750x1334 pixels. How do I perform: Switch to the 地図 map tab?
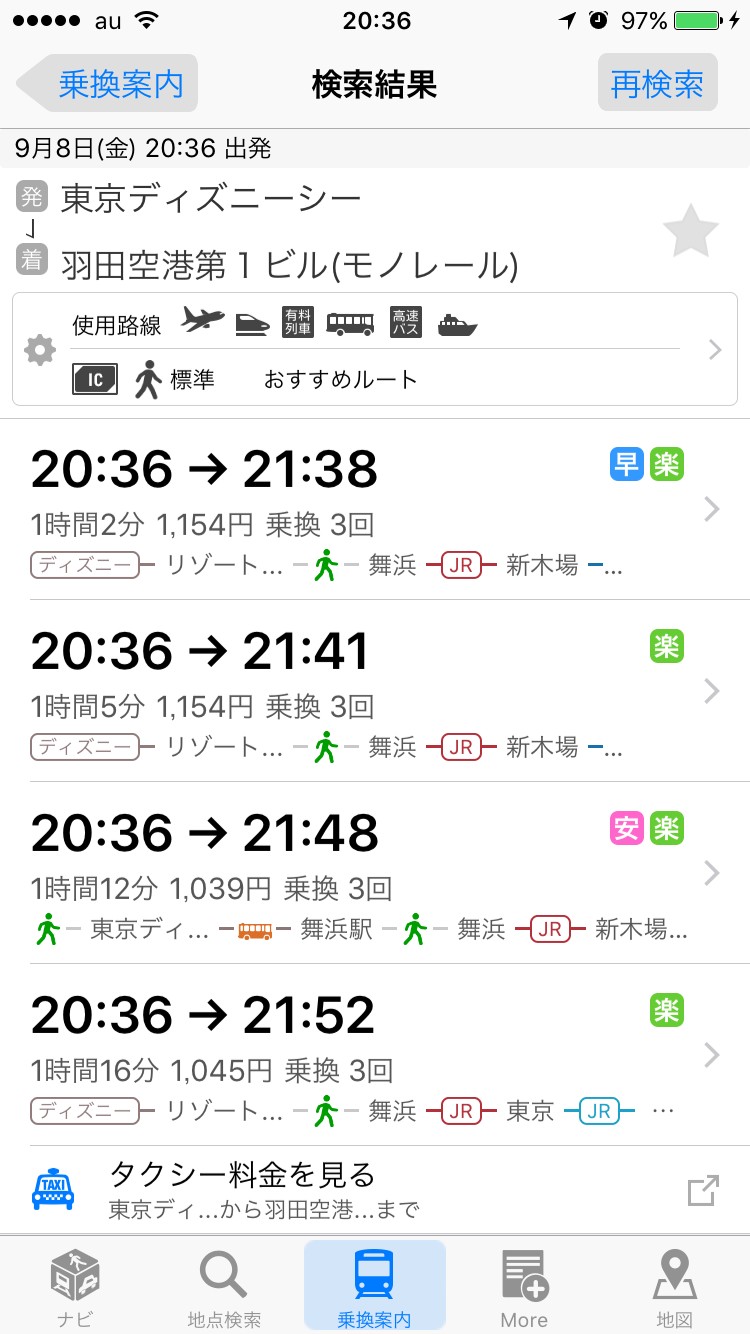click(x=674, y=1286)
